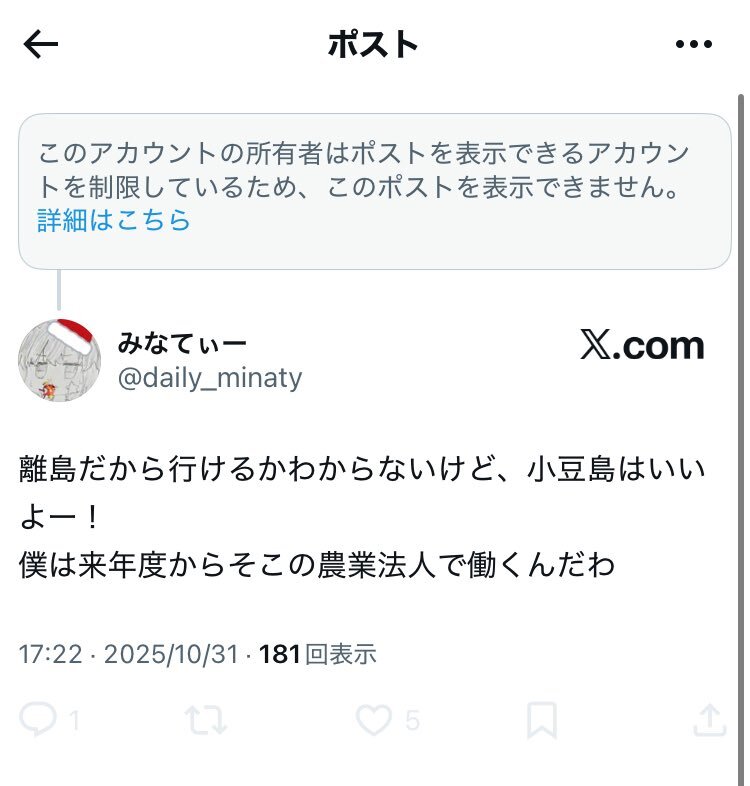Go back using the arrow

click(x=41, y=44)
